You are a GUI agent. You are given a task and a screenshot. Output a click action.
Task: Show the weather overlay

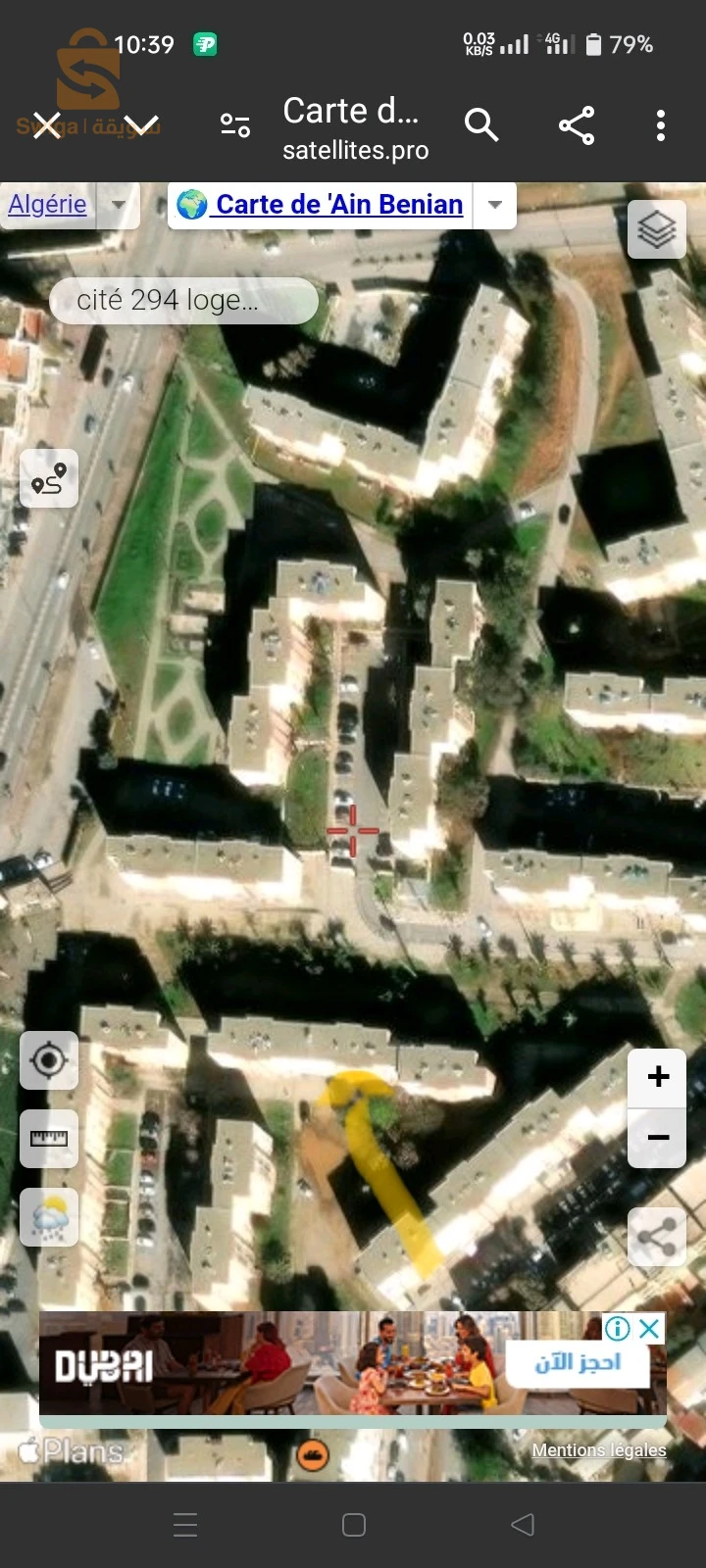point(49,1217)
